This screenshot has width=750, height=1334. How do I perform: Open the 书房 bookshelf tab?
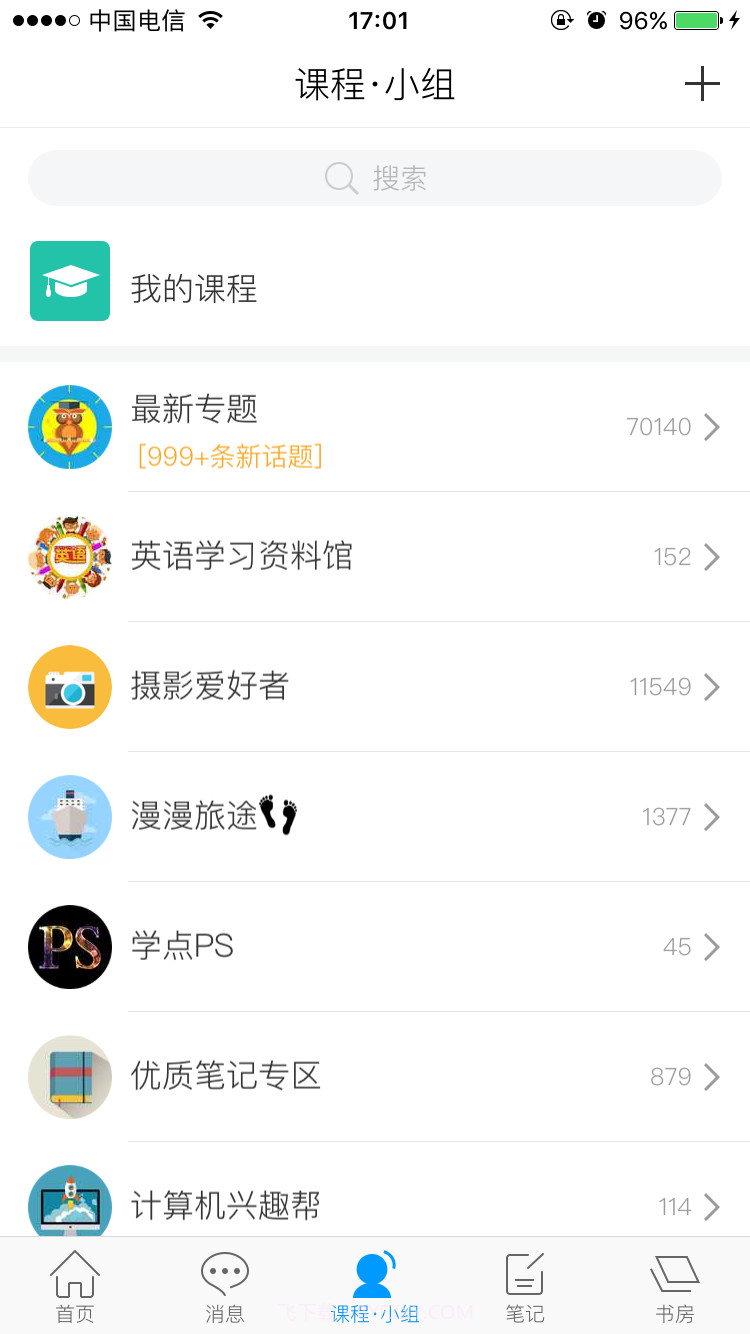coord(674,1286)
